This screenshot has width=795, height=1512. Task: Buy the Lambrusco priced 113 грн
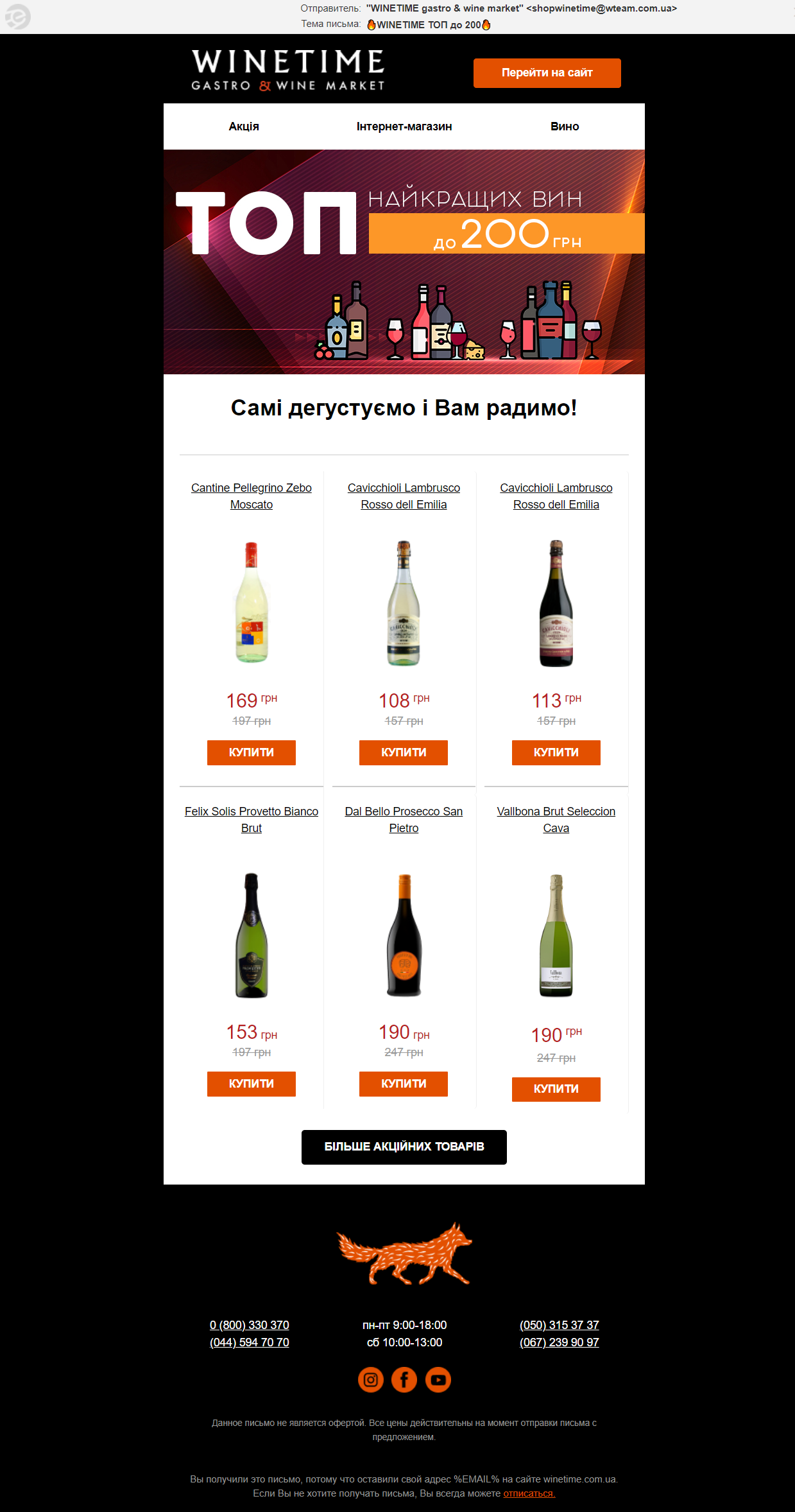[556, 752]
